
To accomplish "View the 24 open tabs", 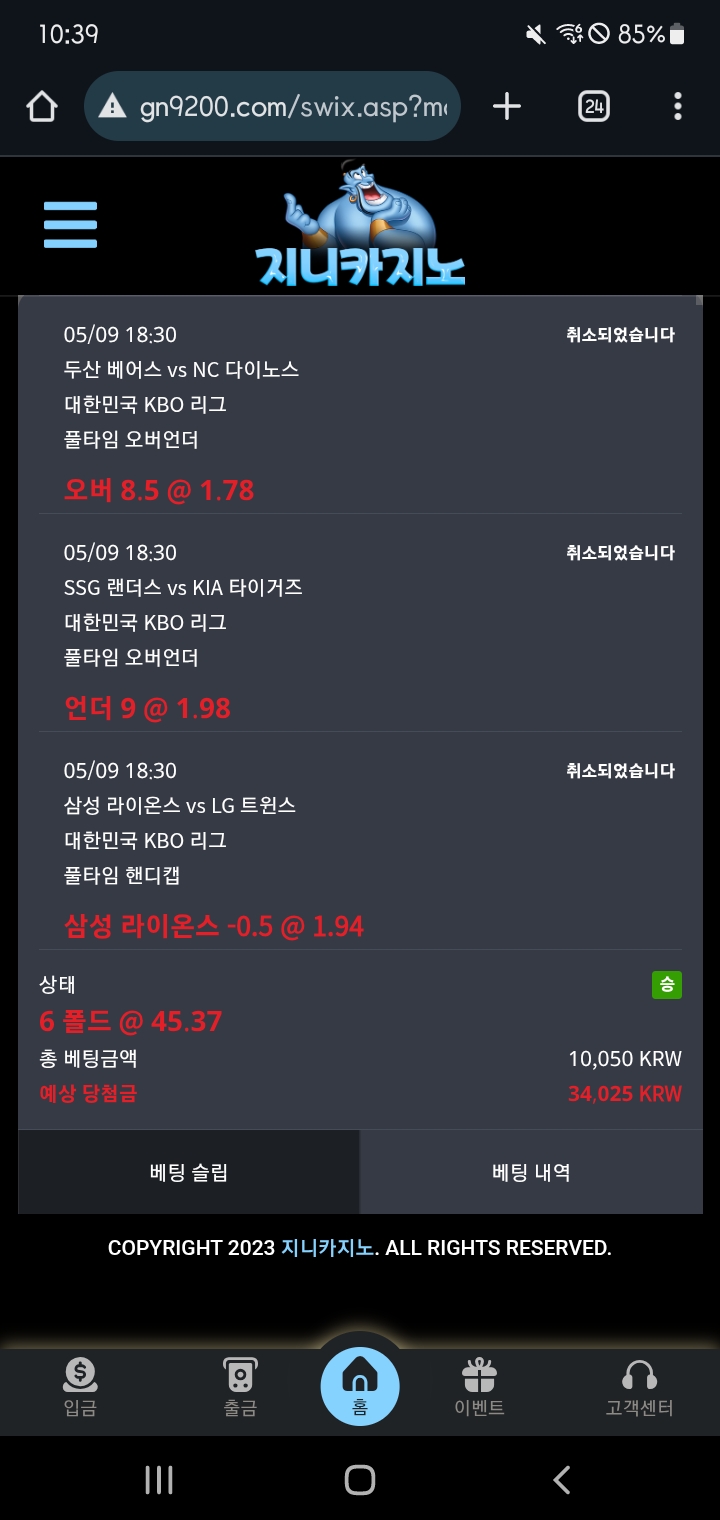I will 594,107.
